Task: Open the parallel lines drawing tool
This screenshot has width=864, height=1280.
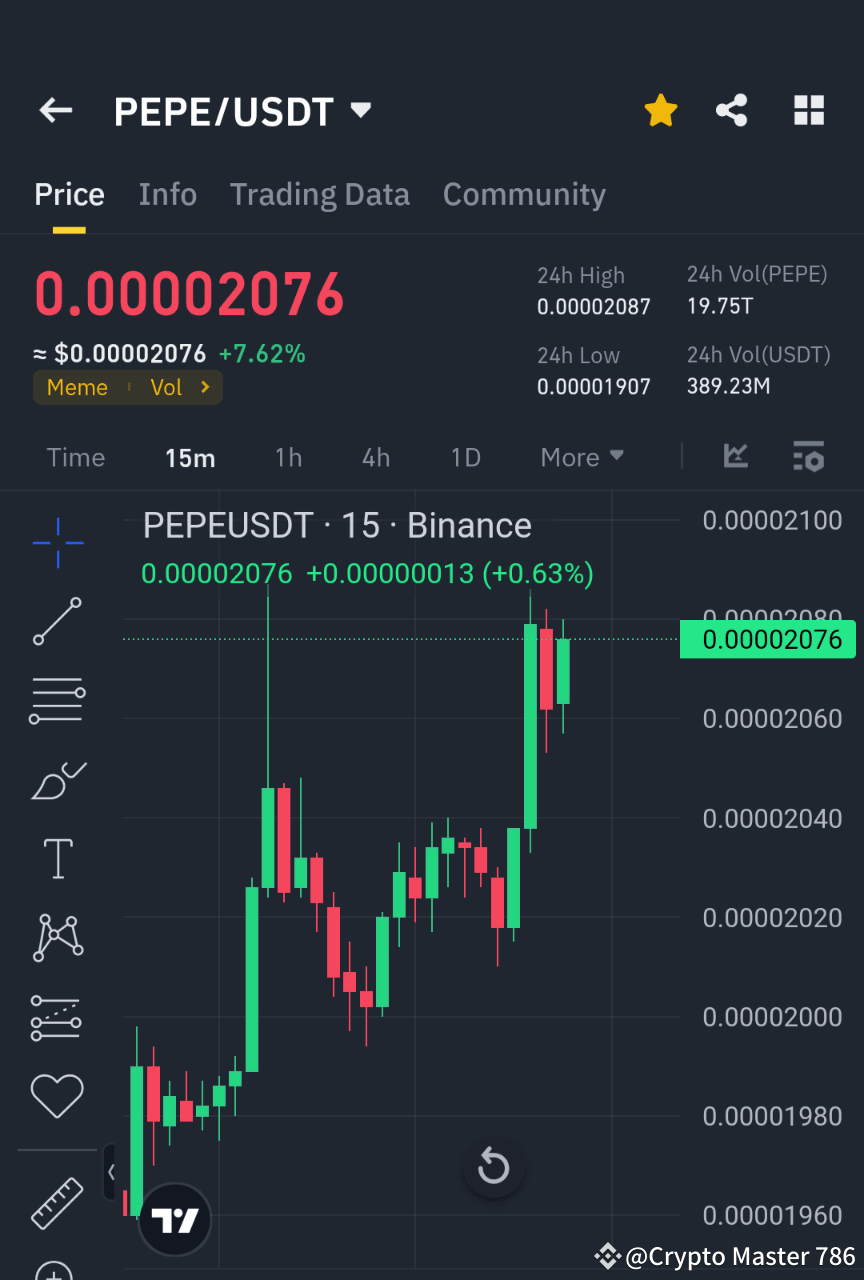Action: click(x=57, y=699)
